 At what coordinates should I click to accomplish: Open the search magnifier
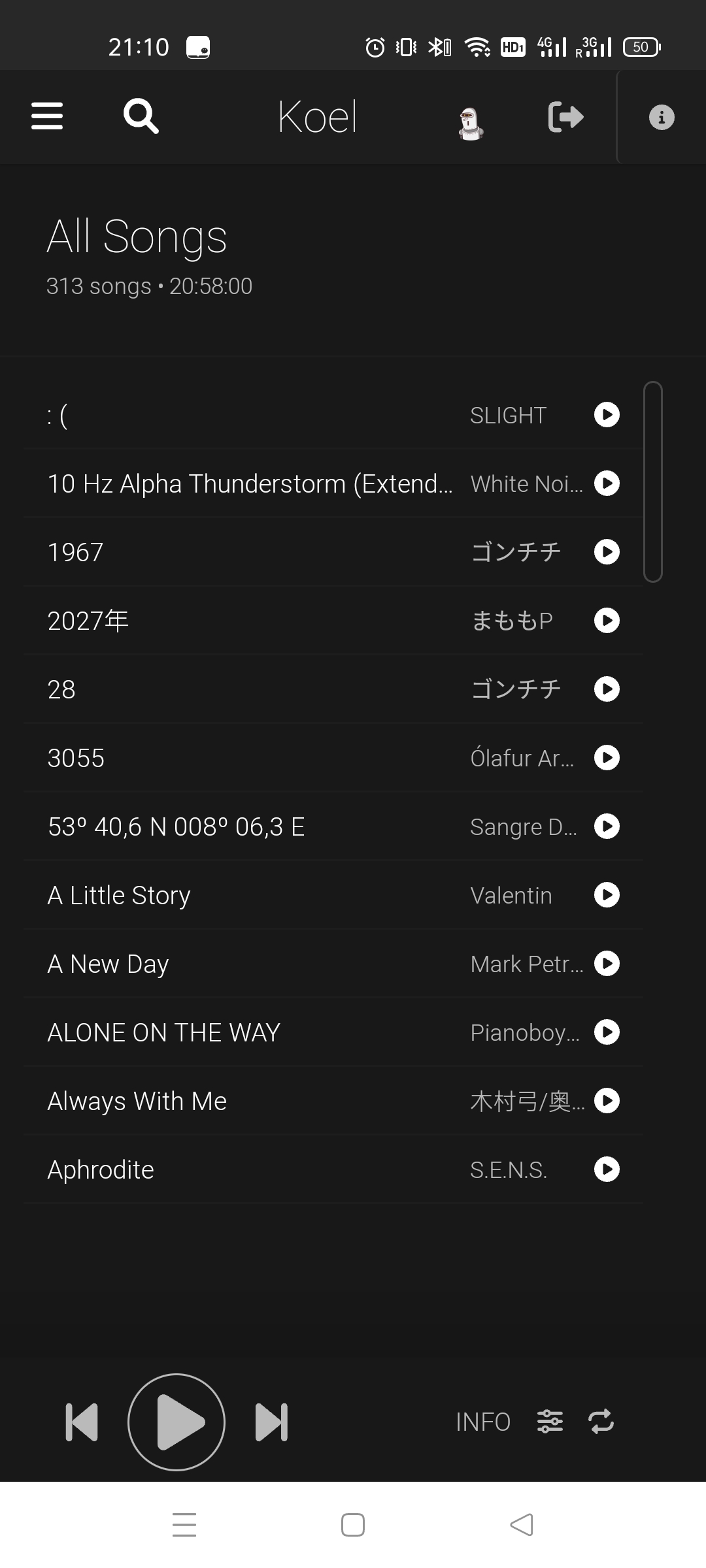141,116
